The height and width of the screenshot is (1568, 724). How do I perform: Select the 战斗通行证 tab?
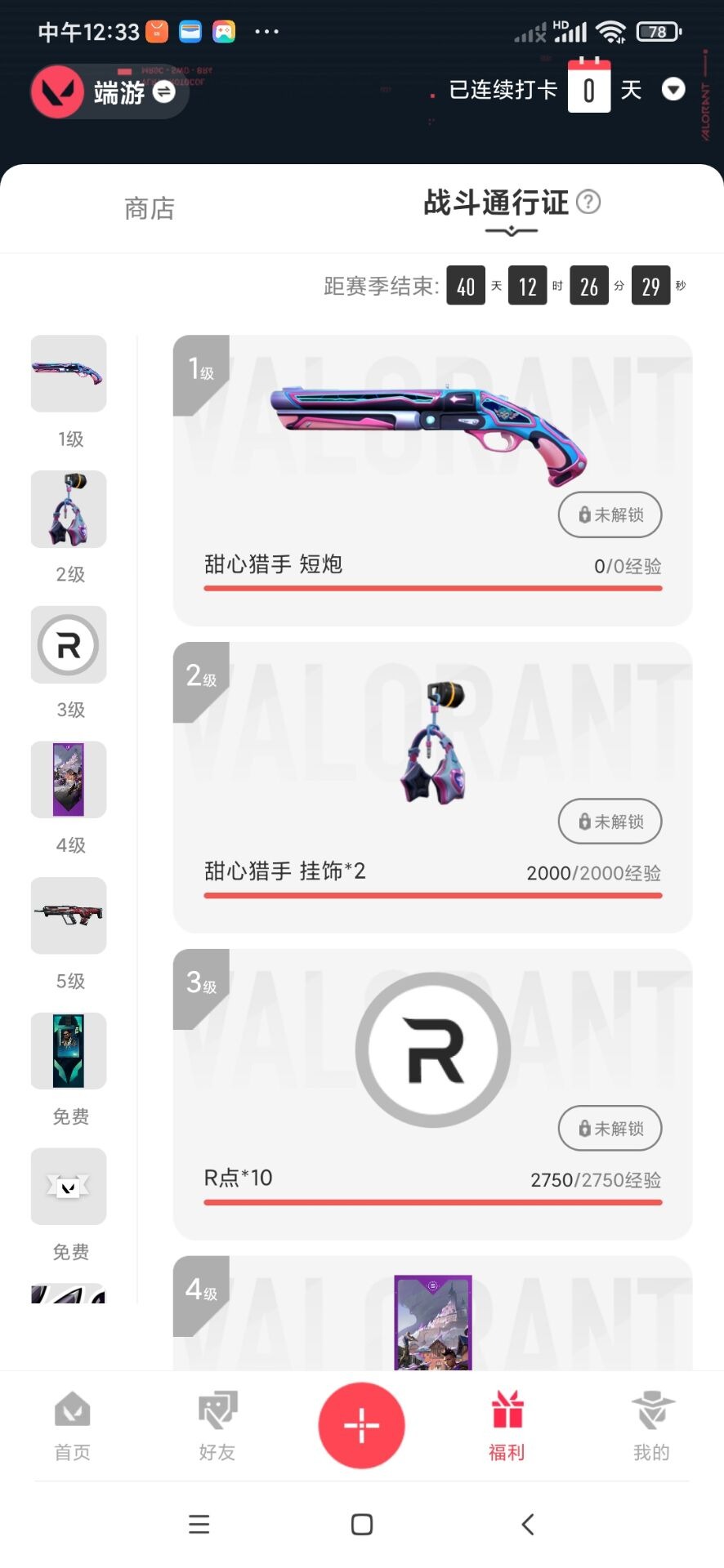494,204
